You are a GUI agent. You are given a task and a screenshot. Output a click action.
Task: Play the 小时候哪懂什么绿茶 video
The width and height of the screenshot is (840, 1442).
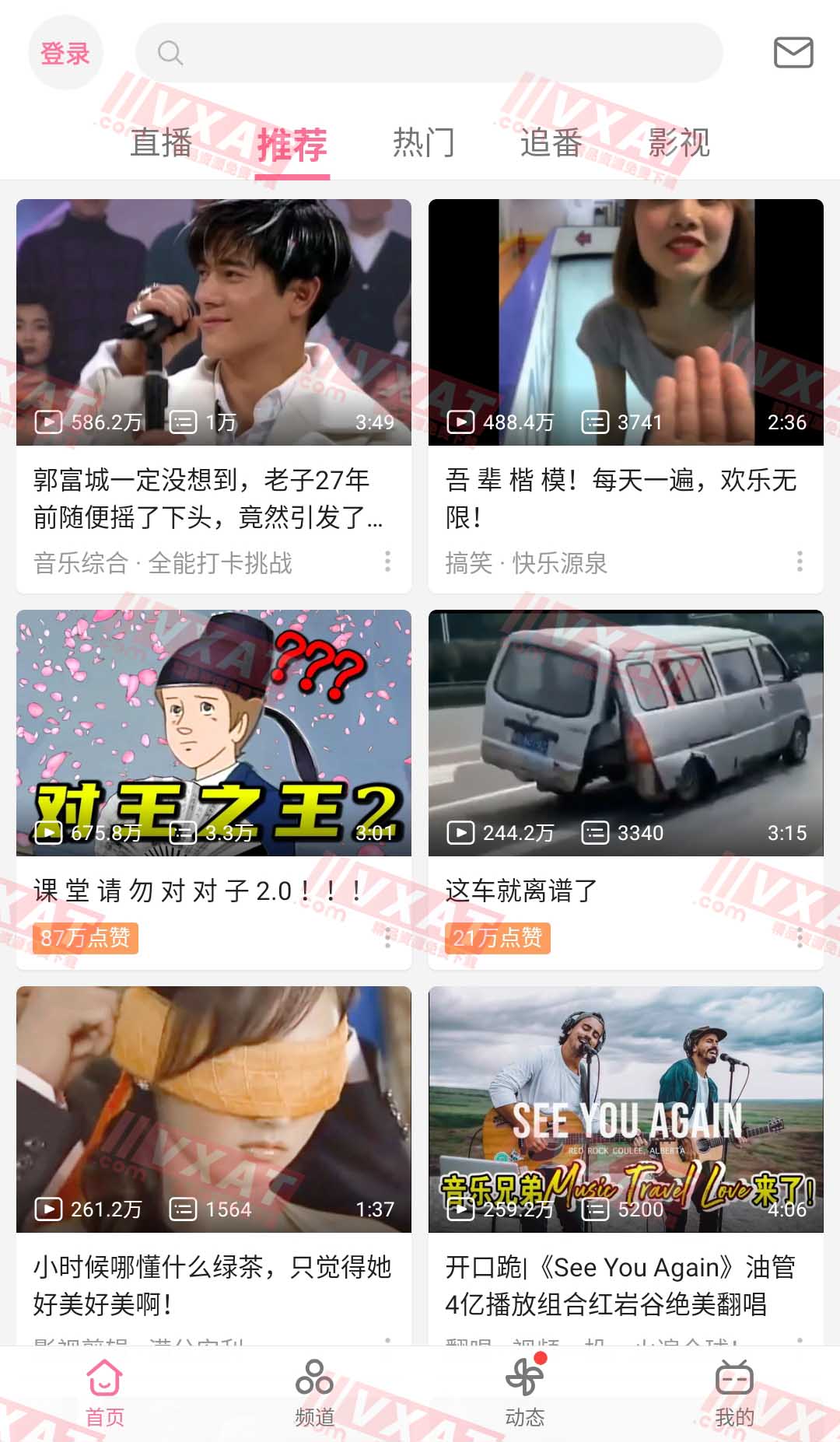(214, 1109)
